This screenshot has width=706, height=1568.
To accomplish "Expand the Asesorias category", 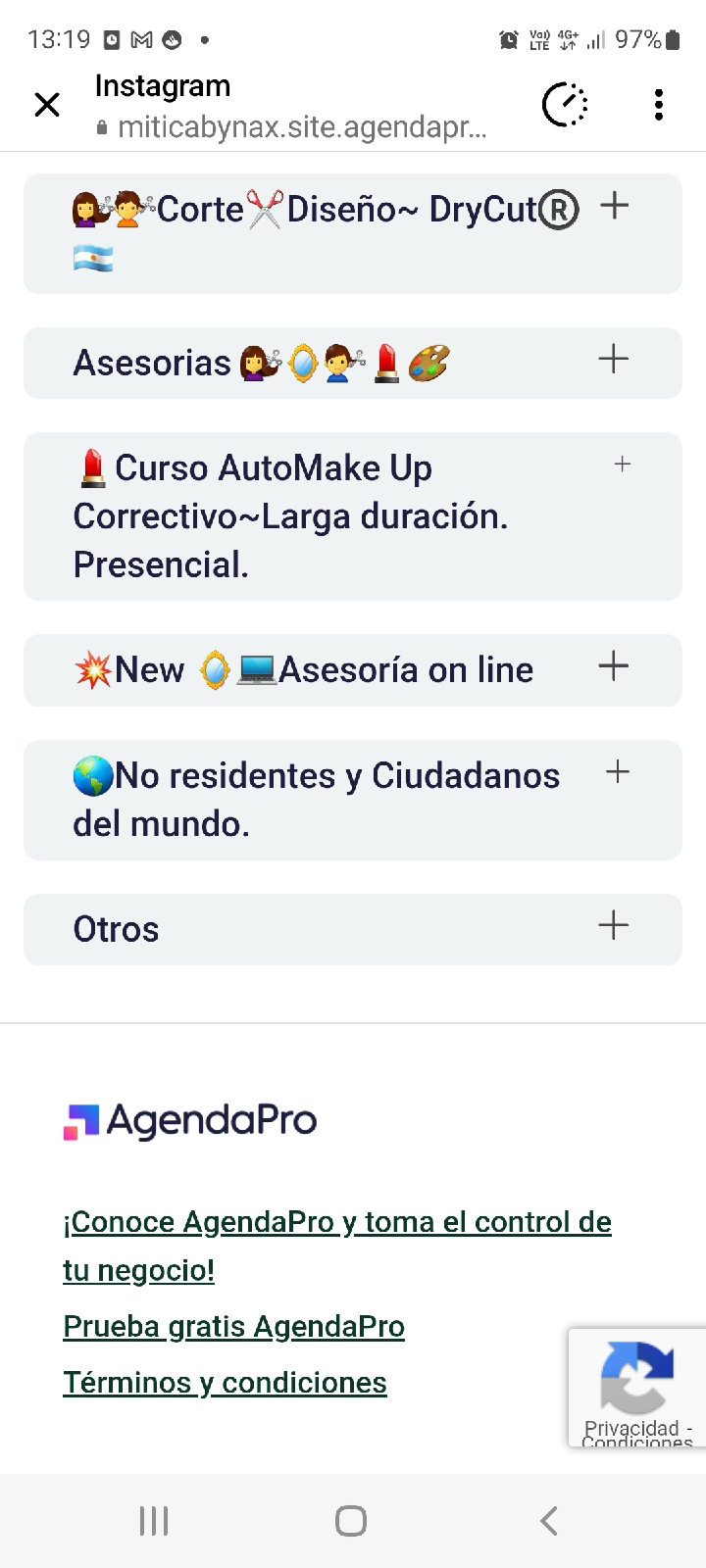I will (x=352, y=363).
